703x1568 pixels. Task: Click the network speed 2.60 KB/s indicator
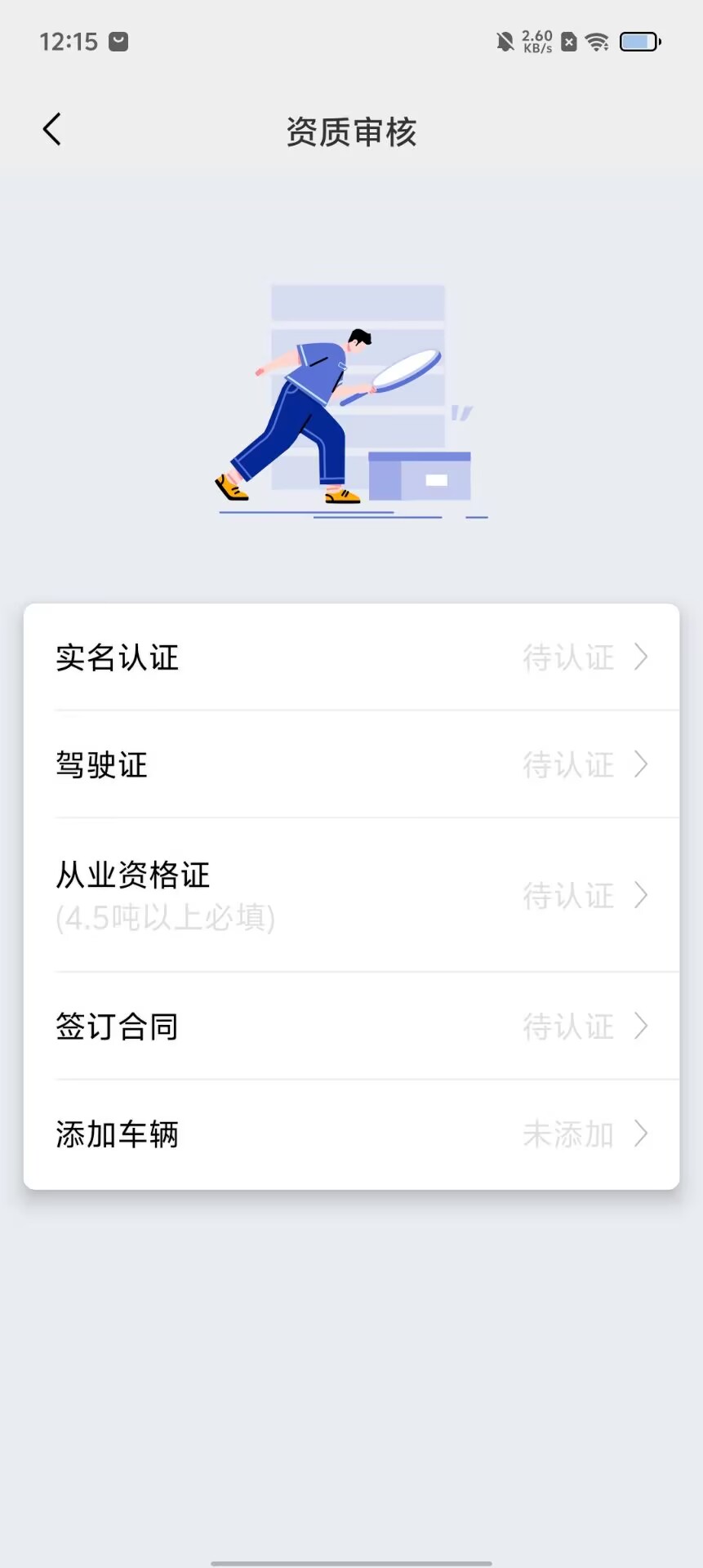click(x=536, y=41)
